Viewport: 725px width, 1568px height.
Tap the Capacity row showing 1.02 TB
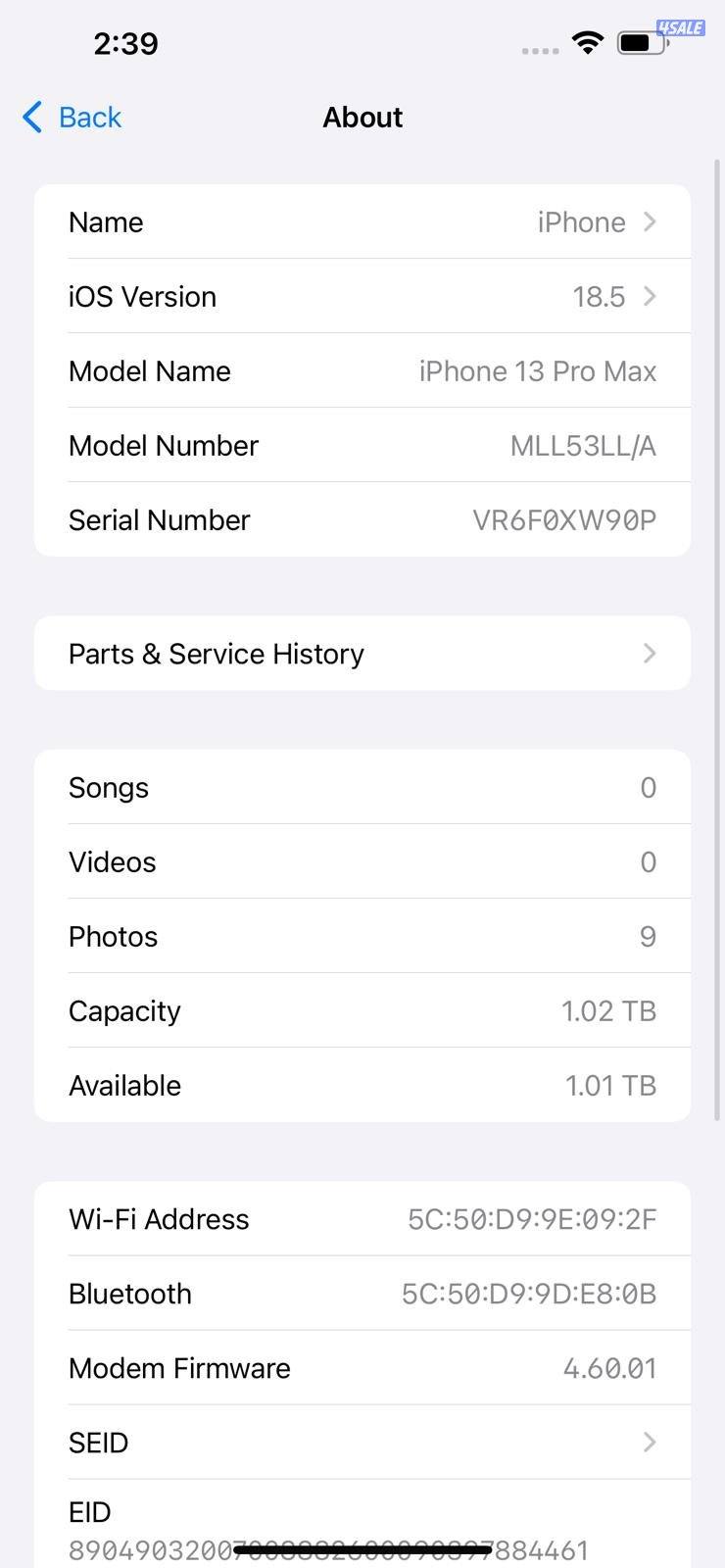tap(362, 1010)
